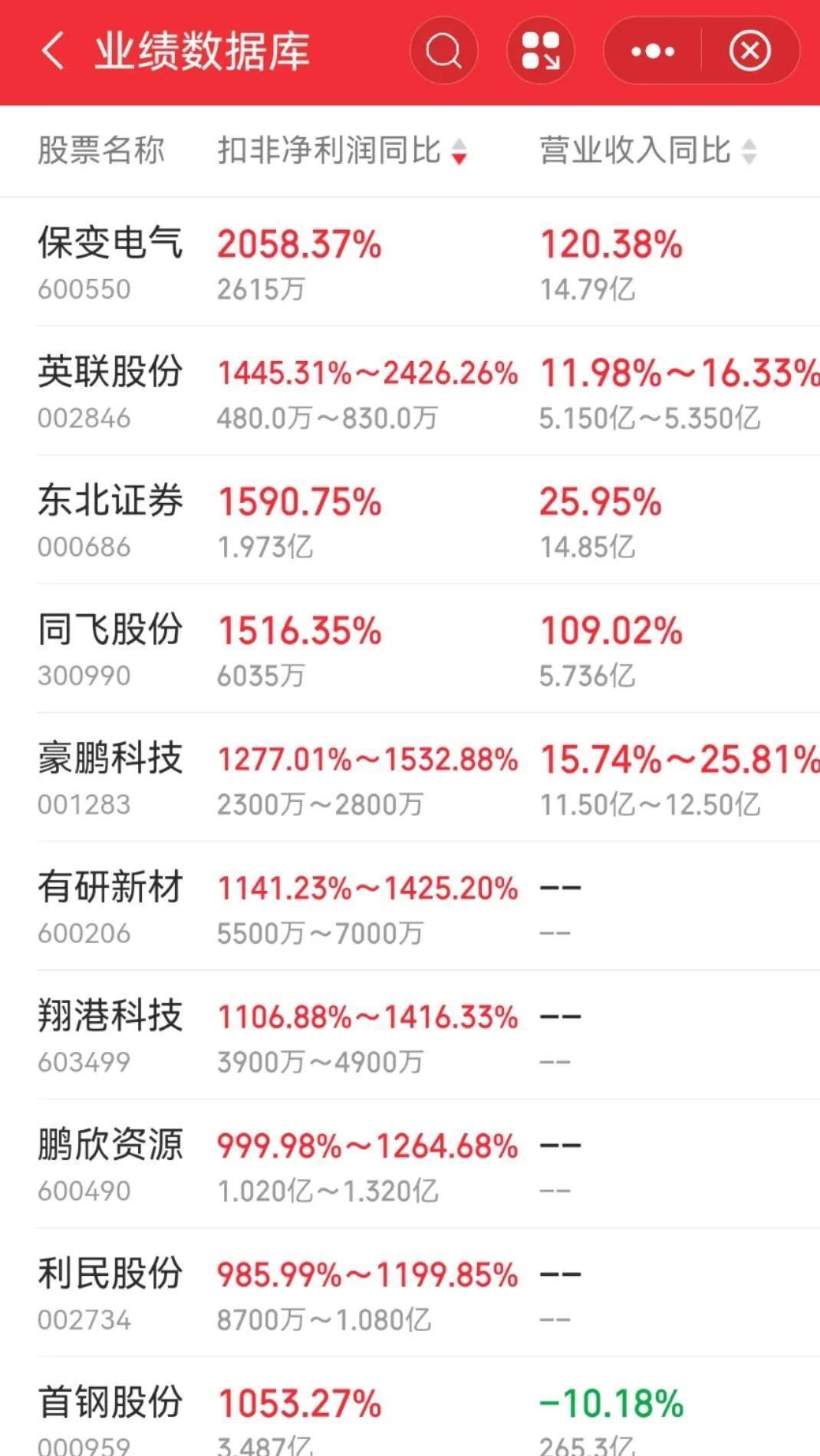Go back from 业绩数据库
Viewport: 820px width, 1456px height.
click(x=52, y=52)
